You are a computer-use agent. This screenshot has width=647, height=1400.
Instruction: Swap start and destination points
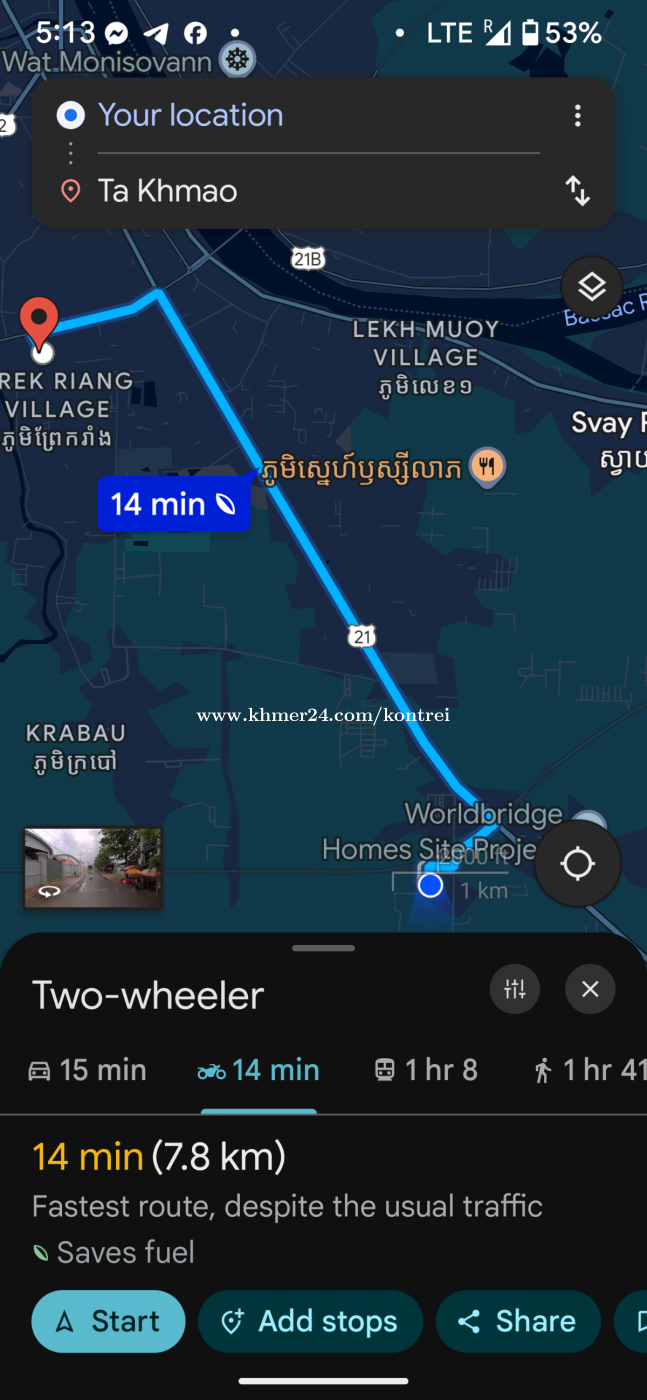(x=577, y=190)
